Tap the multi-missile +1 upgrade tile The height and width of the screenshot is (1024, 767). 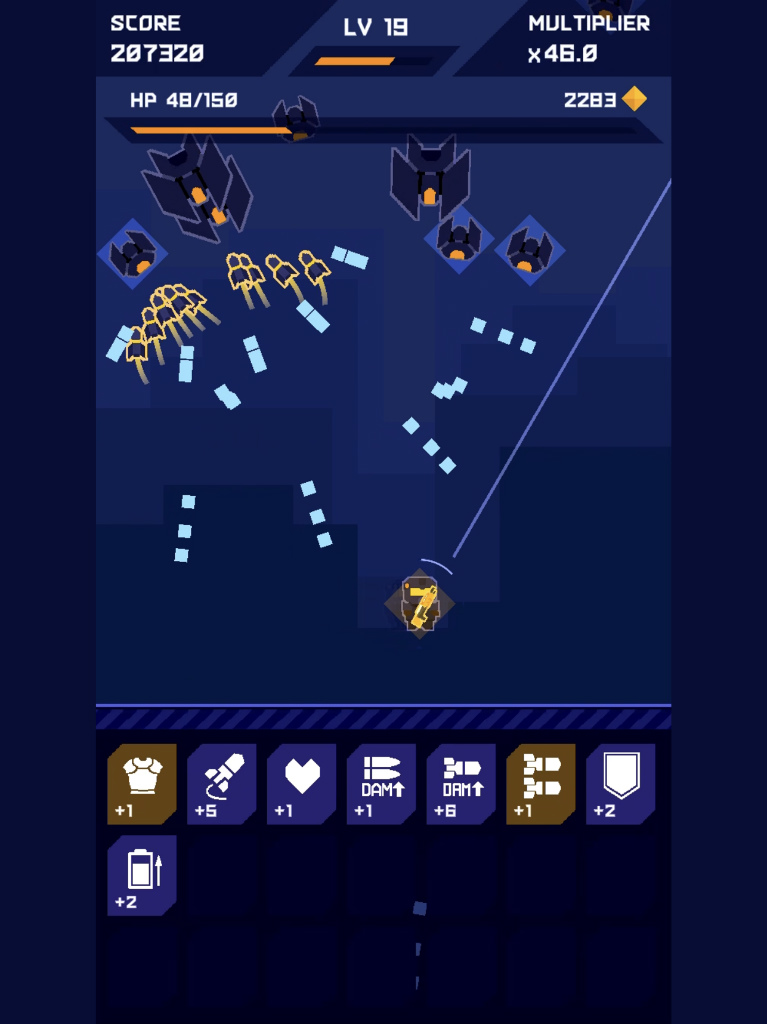[541, 783]
